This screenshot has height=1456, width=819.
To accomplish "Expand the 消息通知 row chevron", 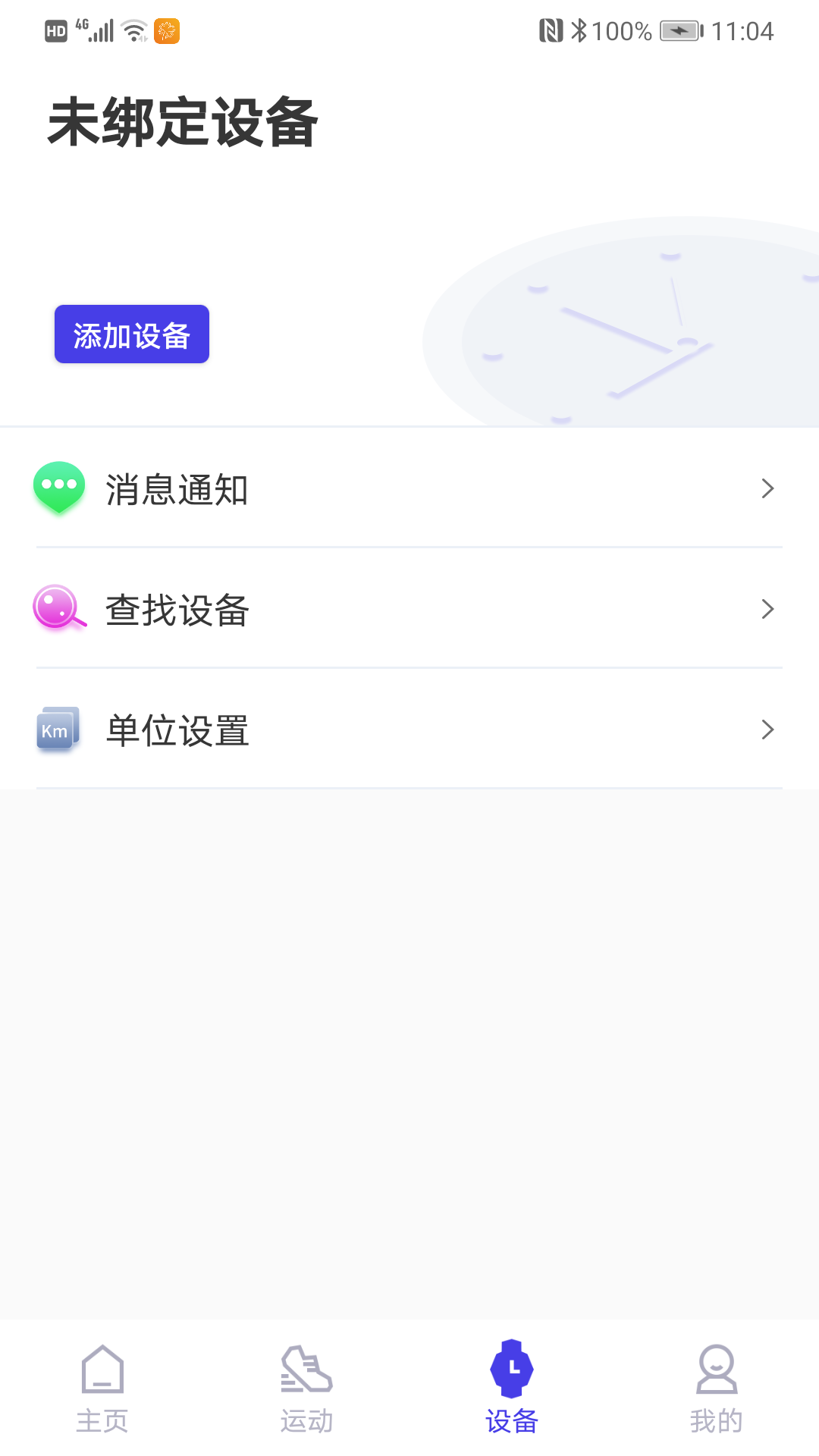I will [x=768, y=488].
